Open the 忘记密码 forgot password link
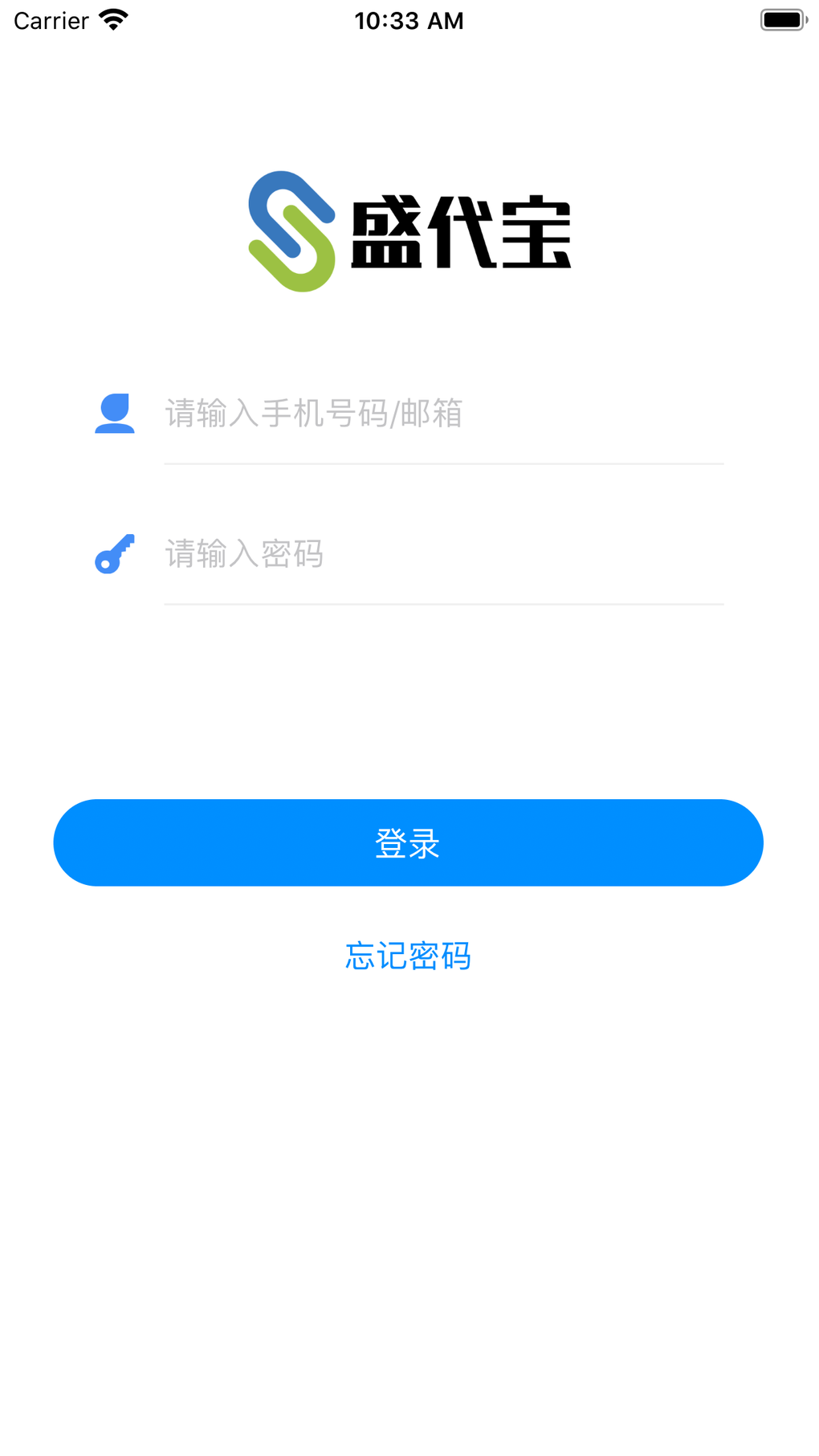 click(408, 956)
